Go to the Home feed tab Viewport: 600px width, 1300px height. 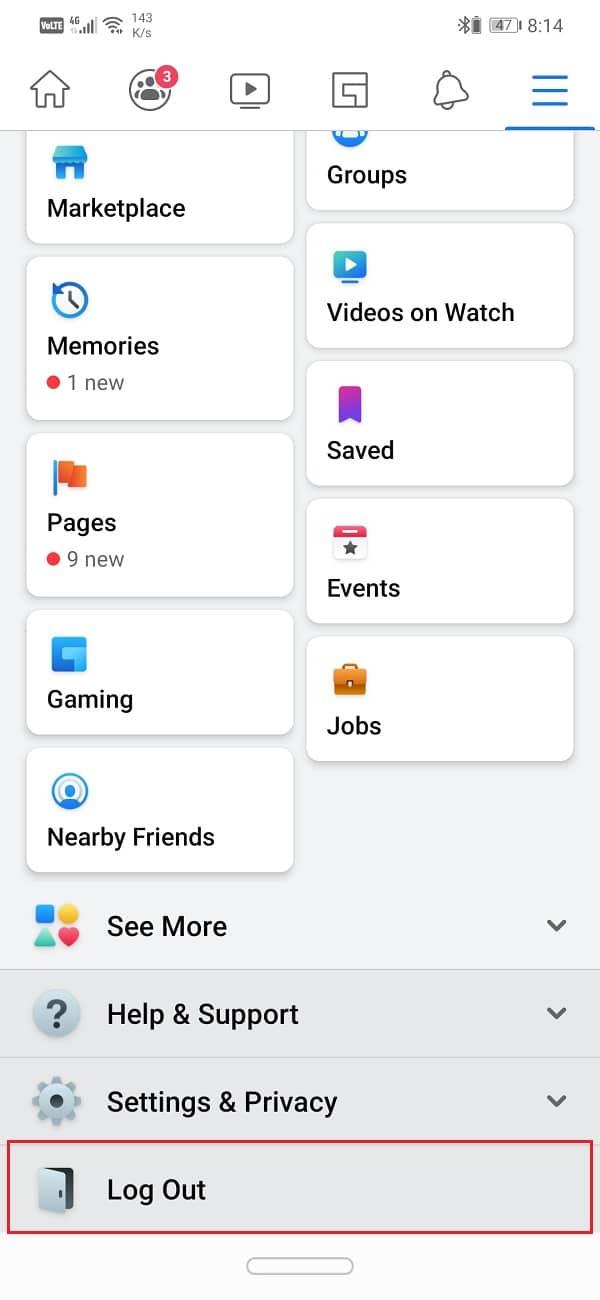[x=50, y=90]
